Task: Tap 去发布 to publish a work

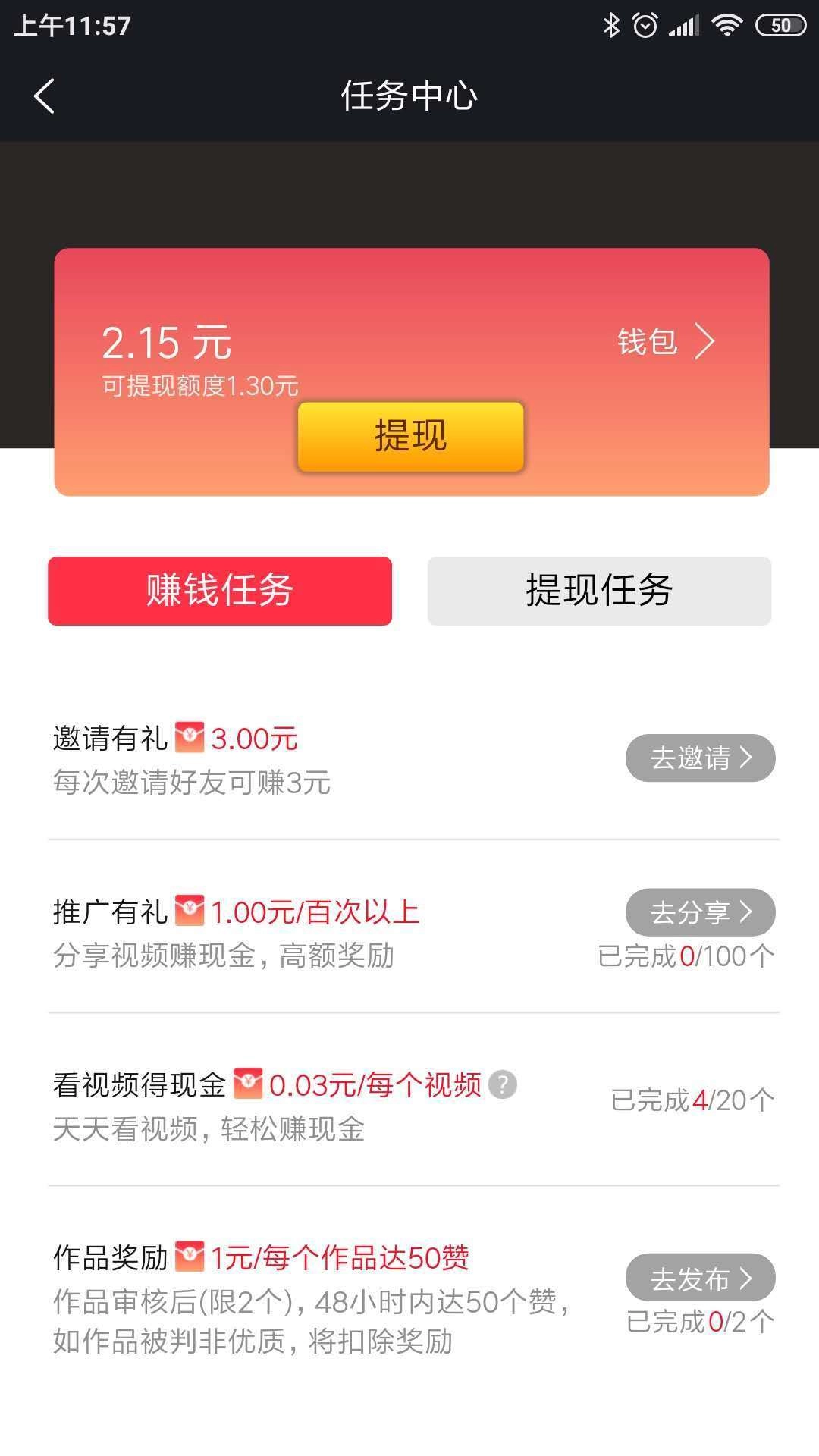Action: pos(700,1279)
